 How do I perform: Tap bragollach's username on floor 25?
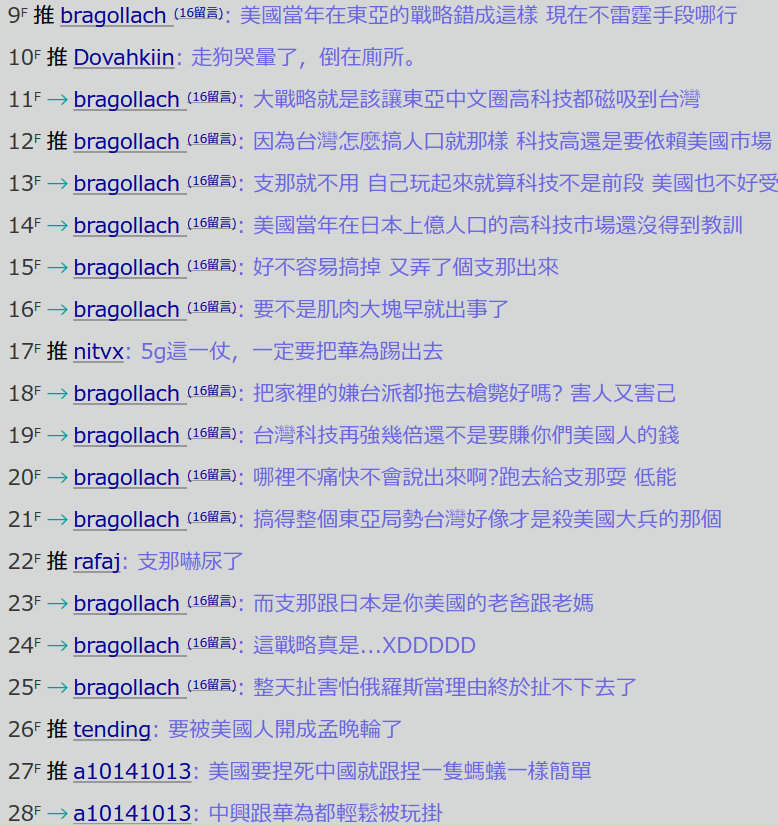(x=126, y=688)
